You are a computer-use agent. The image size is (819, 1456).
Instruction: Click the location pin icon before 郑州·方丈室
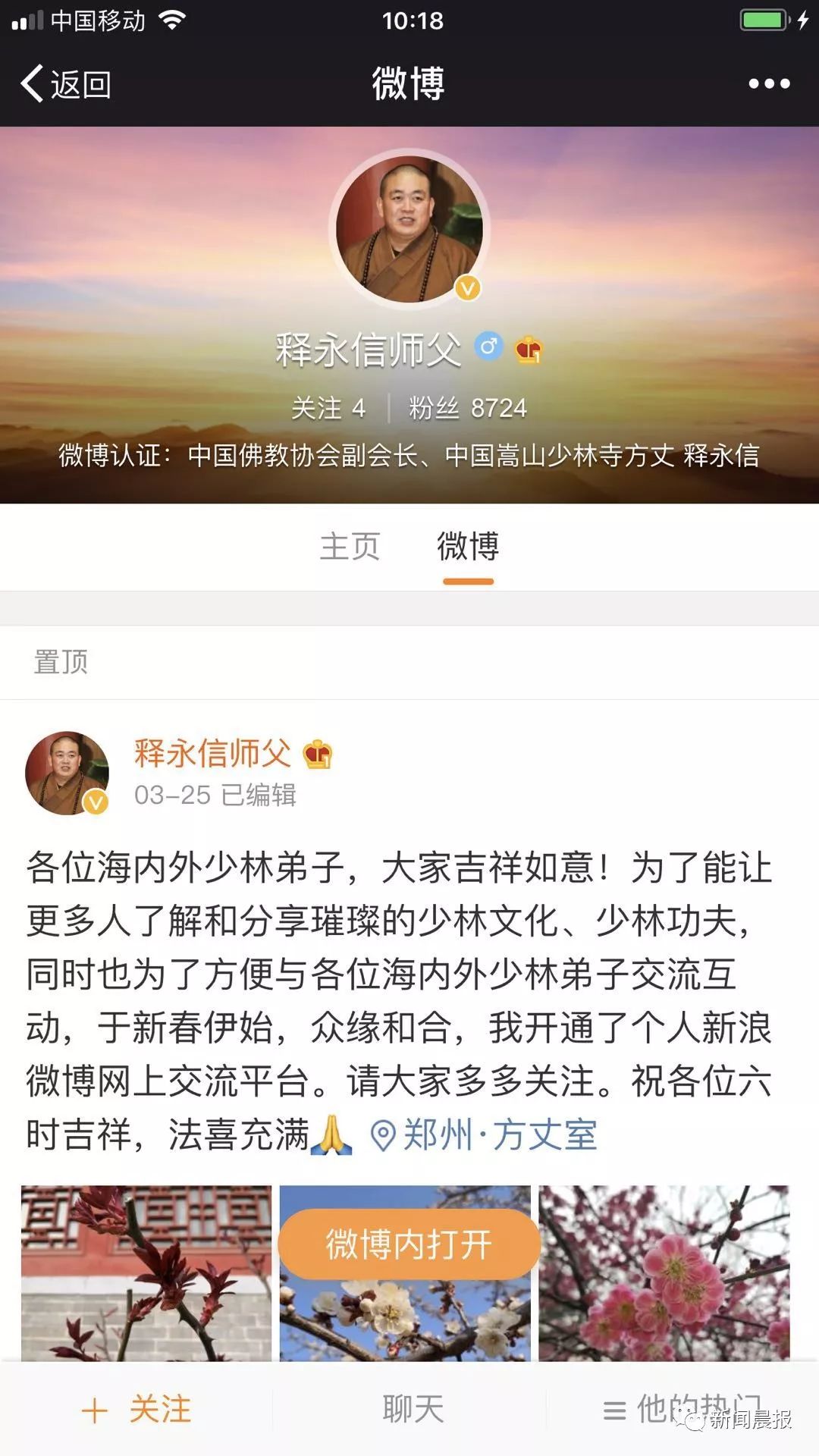382,1133
